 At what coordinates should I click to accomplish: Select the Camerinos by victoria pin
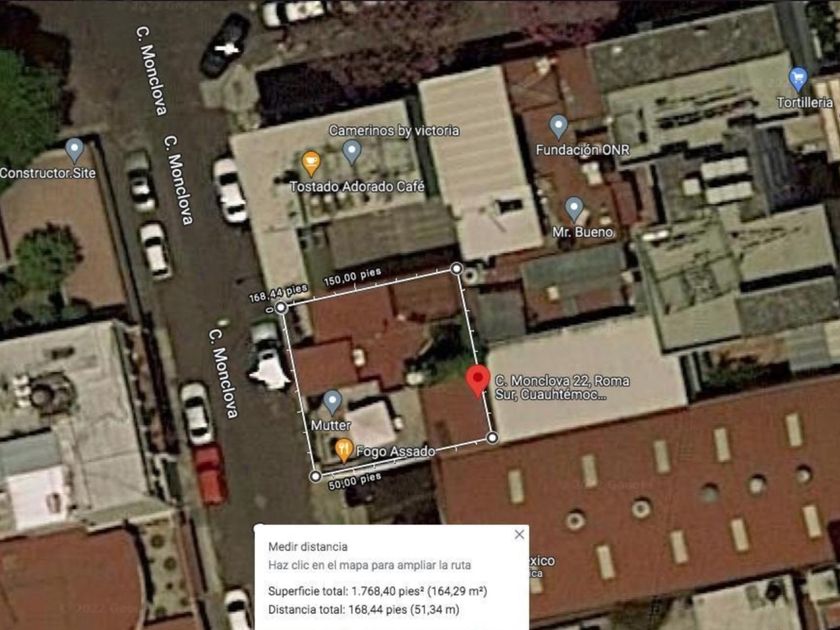point(351,152)
